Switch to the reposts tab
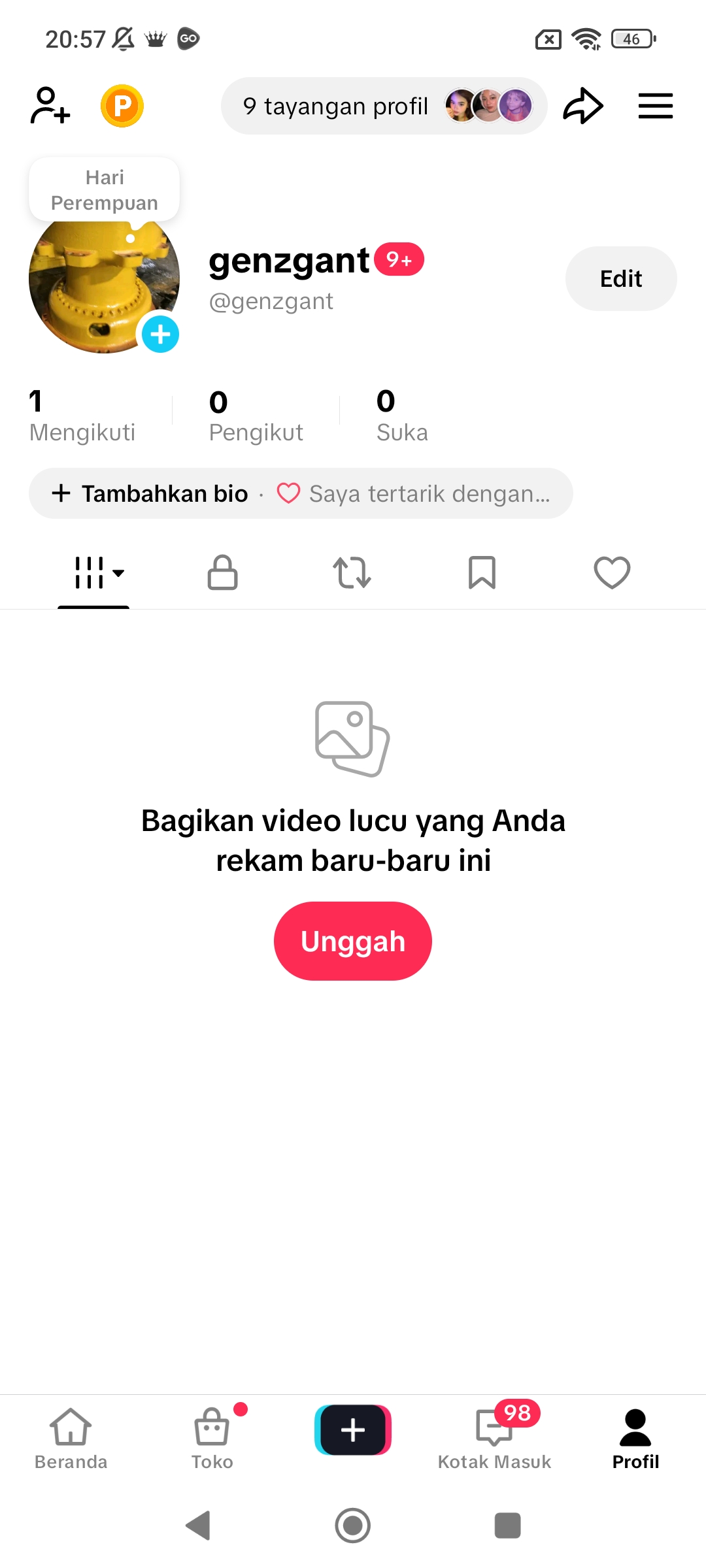706x1568 pixels. point(352,573)
